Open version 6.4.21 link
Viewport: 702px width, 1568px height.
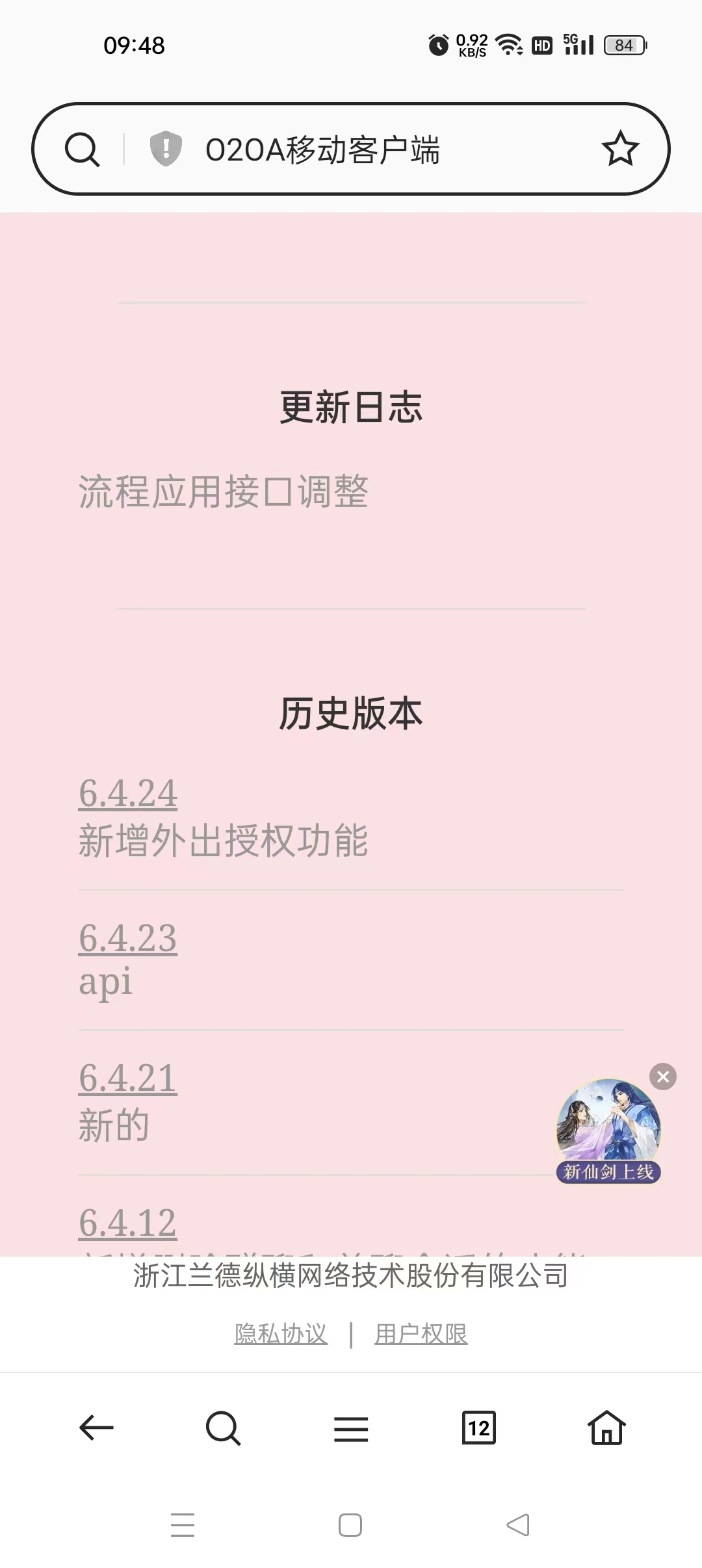coord(127,1079)
